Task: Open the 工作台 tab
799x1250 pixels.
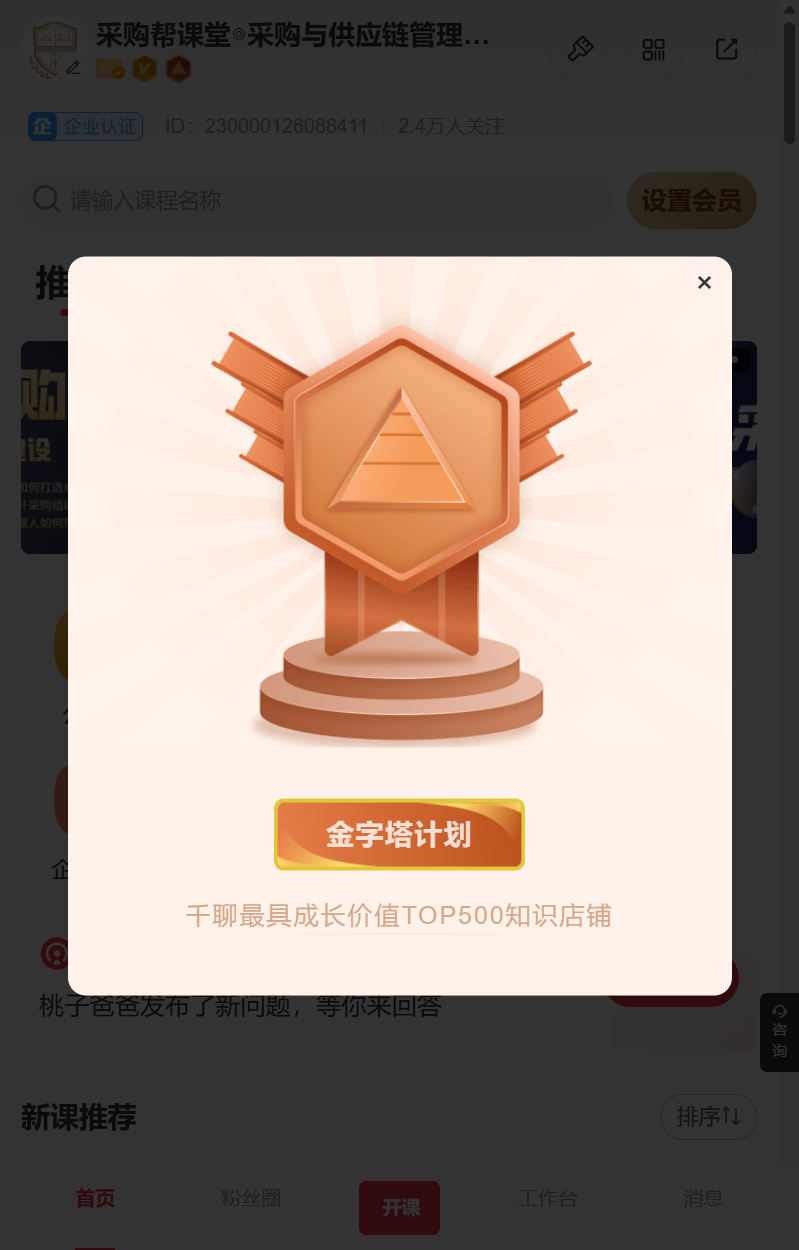Action: point(547,1198)
